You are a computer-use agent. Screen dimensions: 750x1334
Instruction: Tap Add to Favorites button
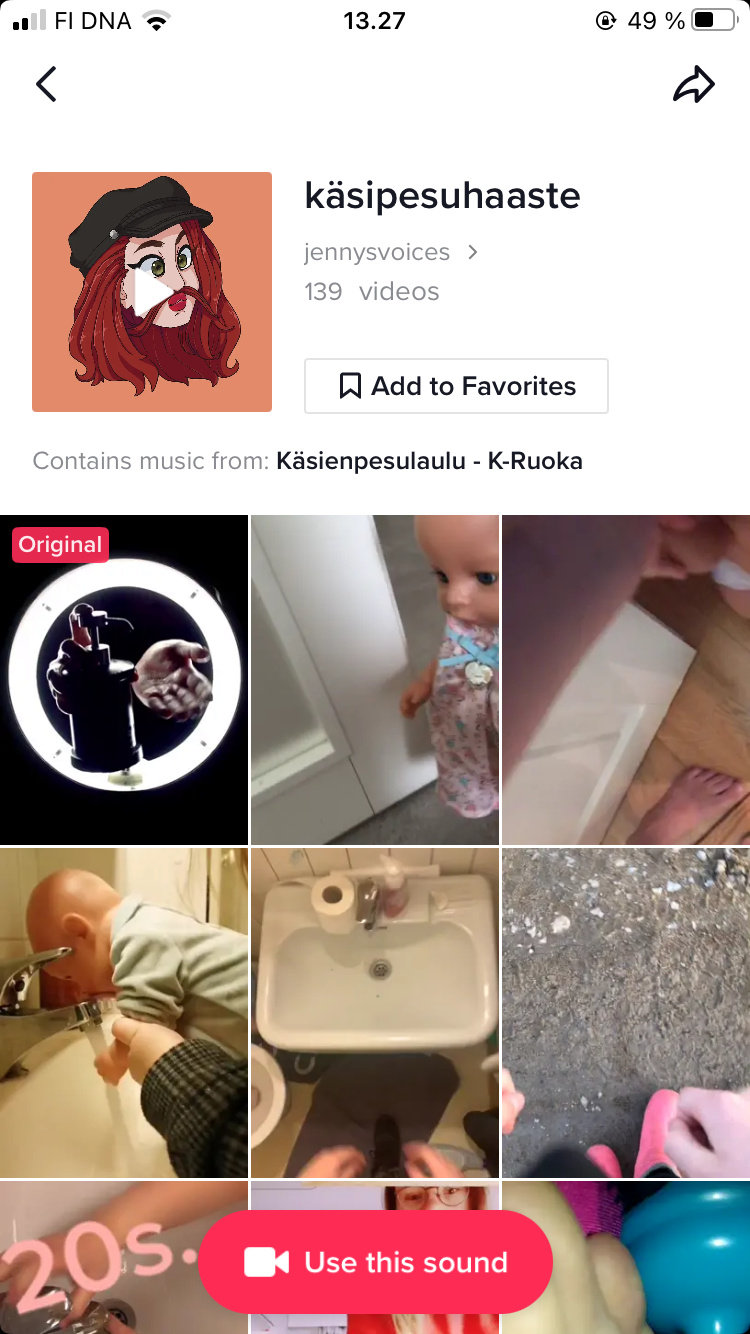click(x=456, y=386)
